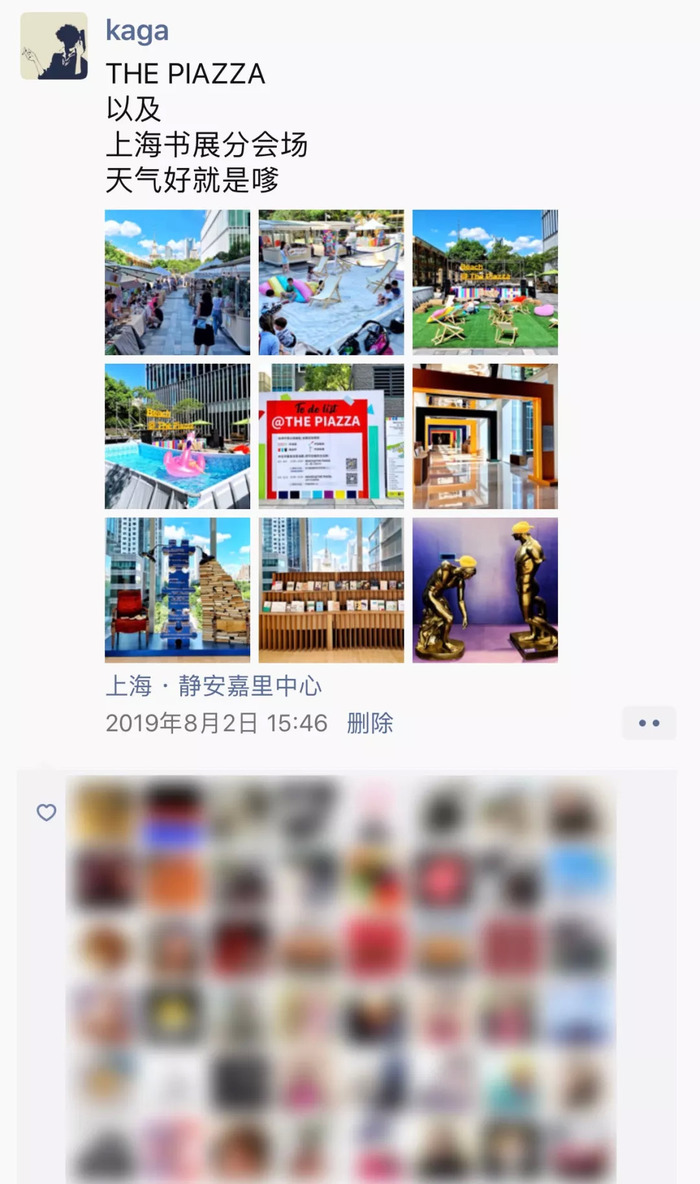View the white sand beach chairs photo
Image resolution: width=700 pixels, height=1184 pixels.
pos(331,282)
